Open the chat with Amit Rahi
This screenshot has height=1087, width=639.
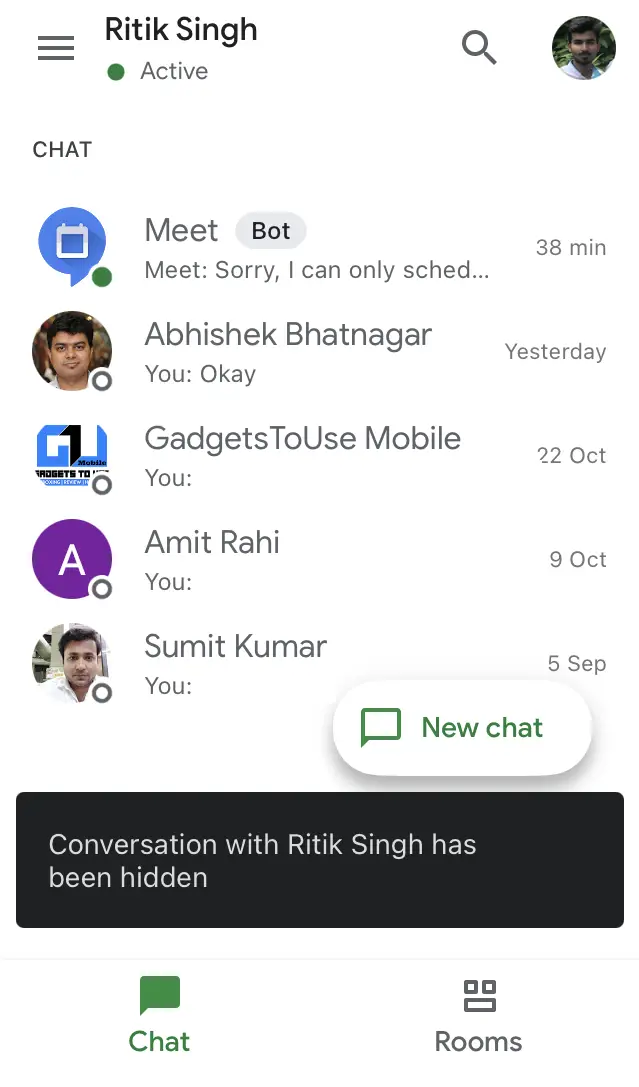320,559
